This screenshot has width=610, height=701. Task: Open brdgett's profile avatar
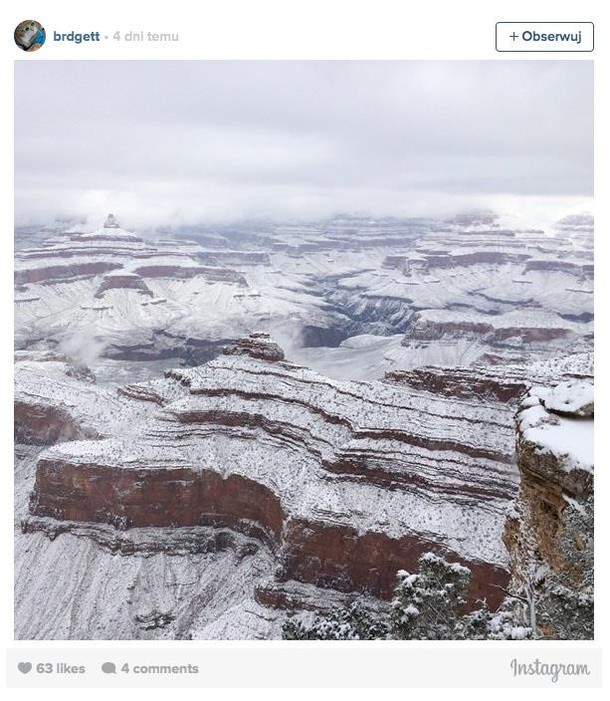tap(29, 36)
